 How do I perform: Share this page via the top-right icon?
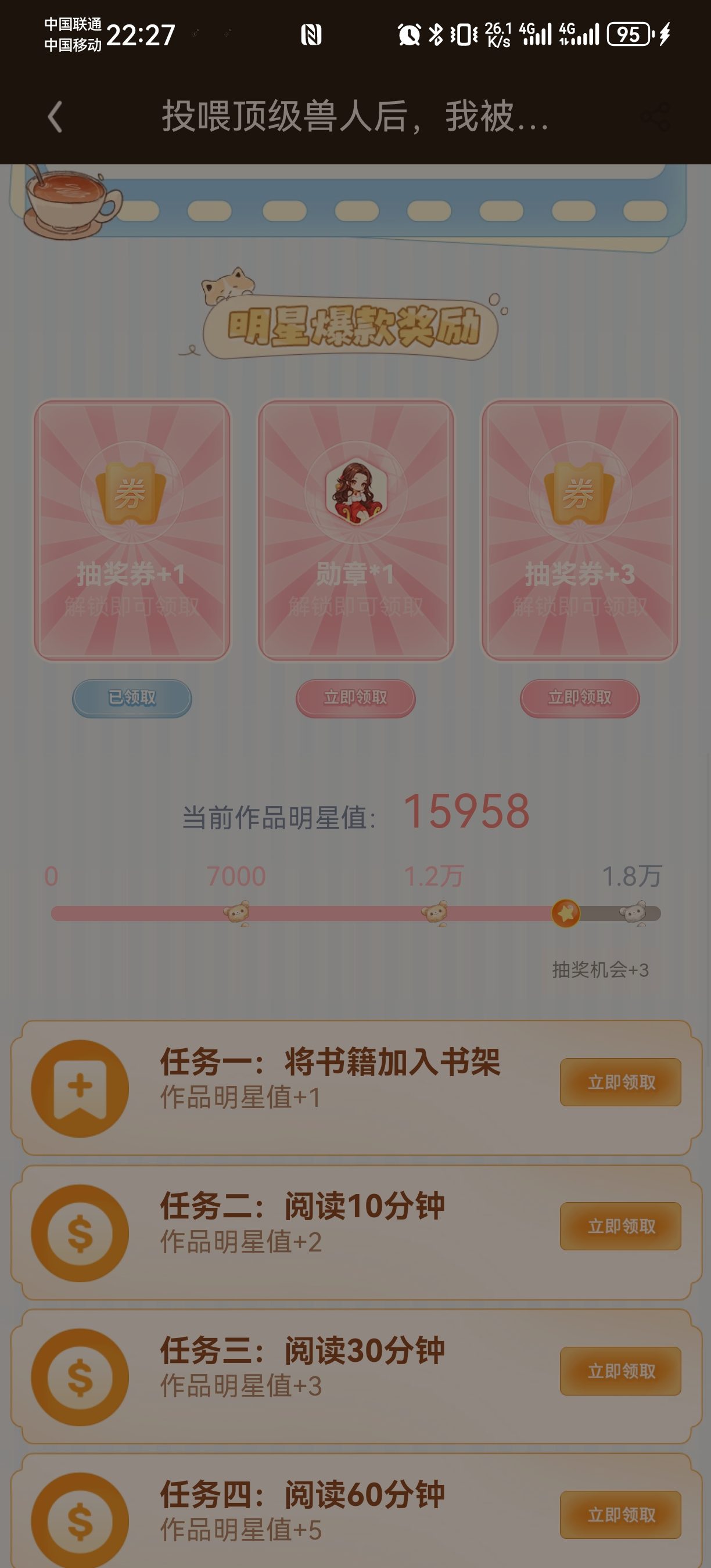tap(658, 117)
